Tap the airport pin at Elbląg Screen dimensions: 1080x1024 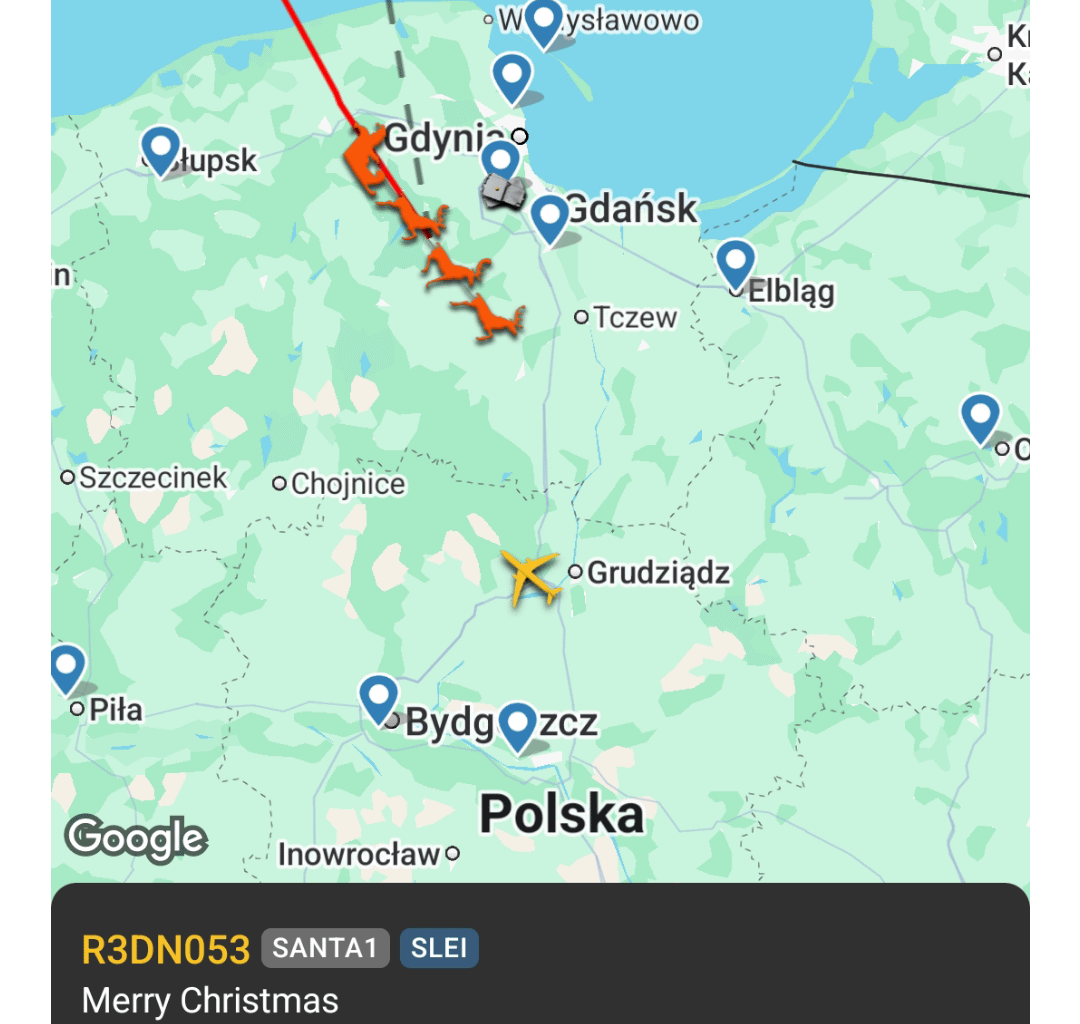click(x=736, y=264)
